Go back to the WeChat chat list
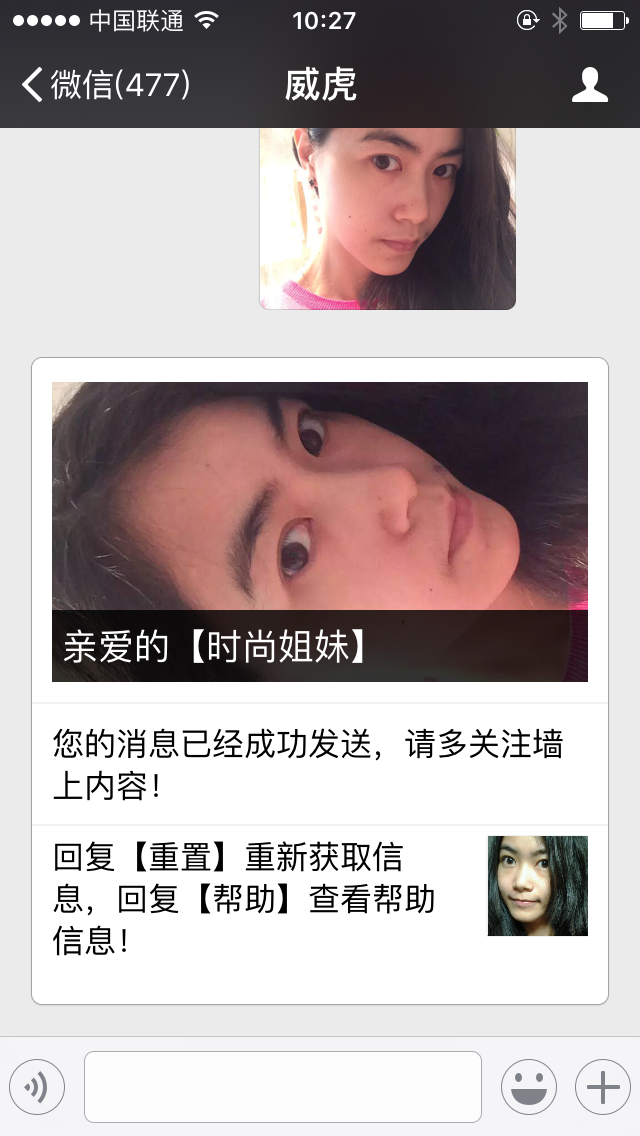 tap(105, 85)
